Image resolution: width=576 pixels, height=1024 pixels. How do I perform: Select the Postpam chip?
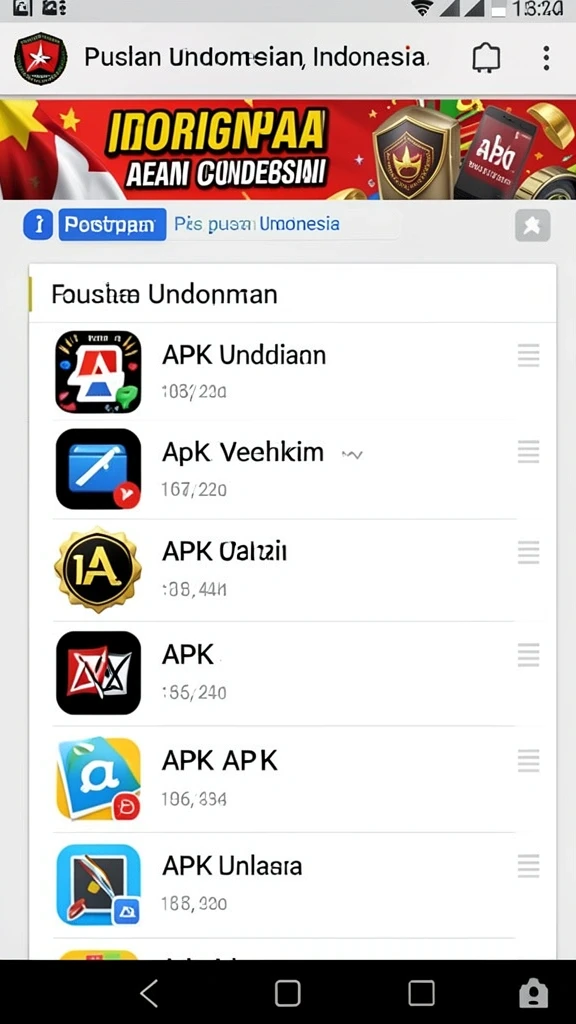point(112,225)
